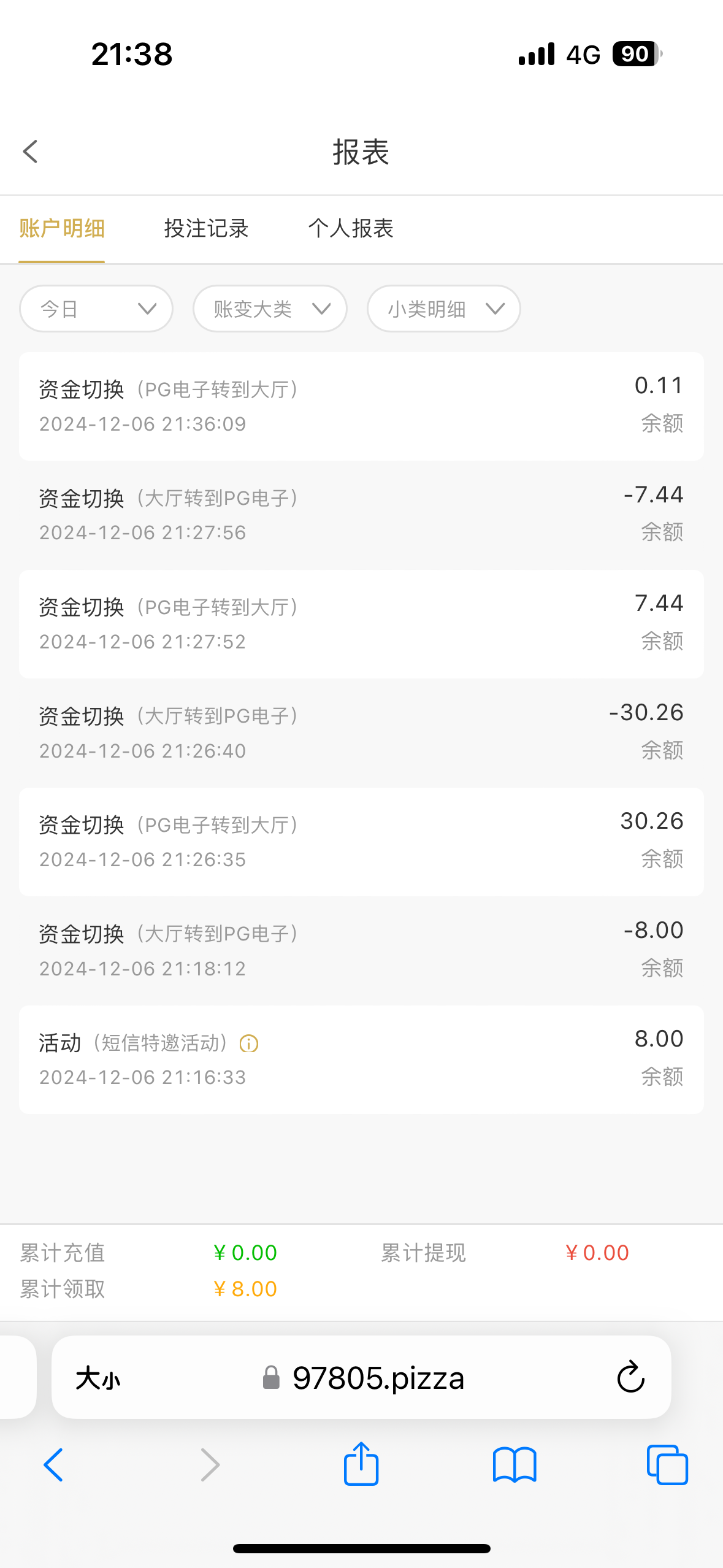Expand the 账变大类 category dropdown
This screenshot has height=1568, width=723.
(x=269, y=309)
